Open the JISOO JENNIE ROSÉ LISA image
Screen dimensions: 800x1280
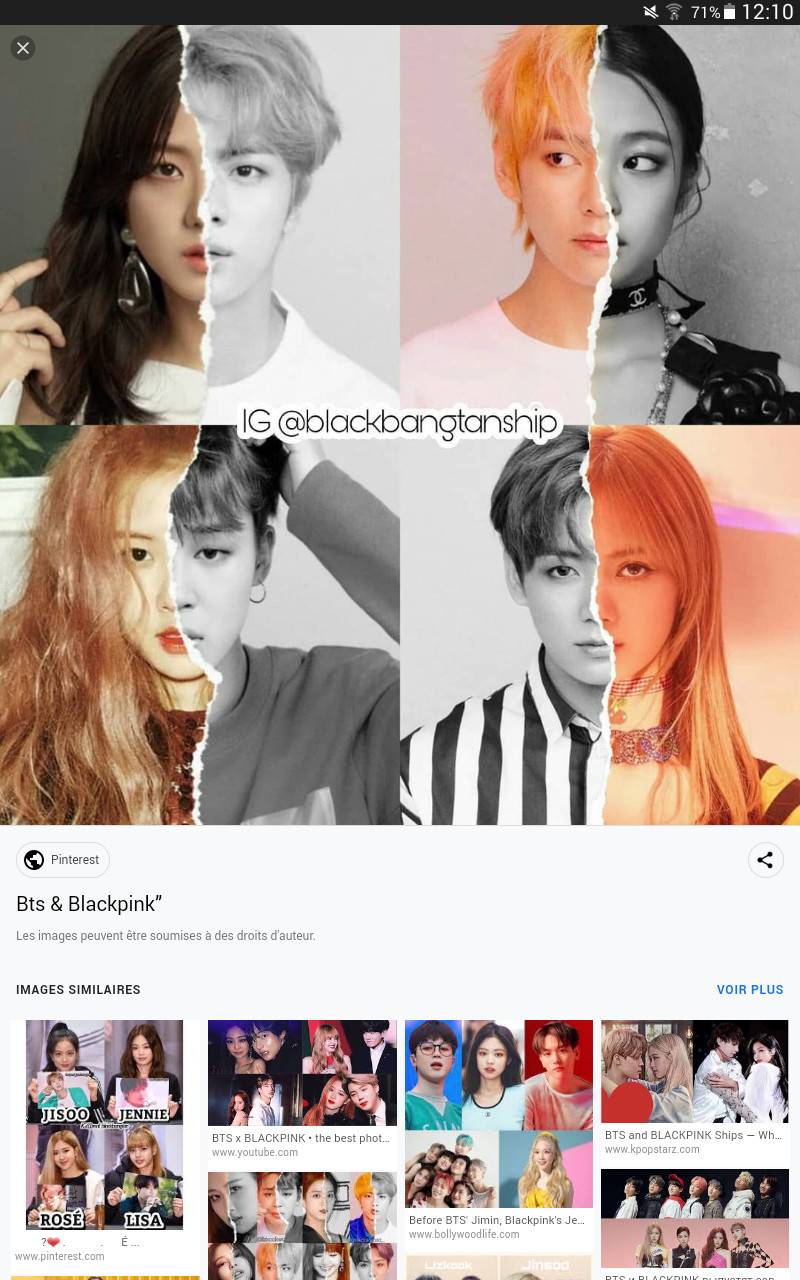(104, 1124)
